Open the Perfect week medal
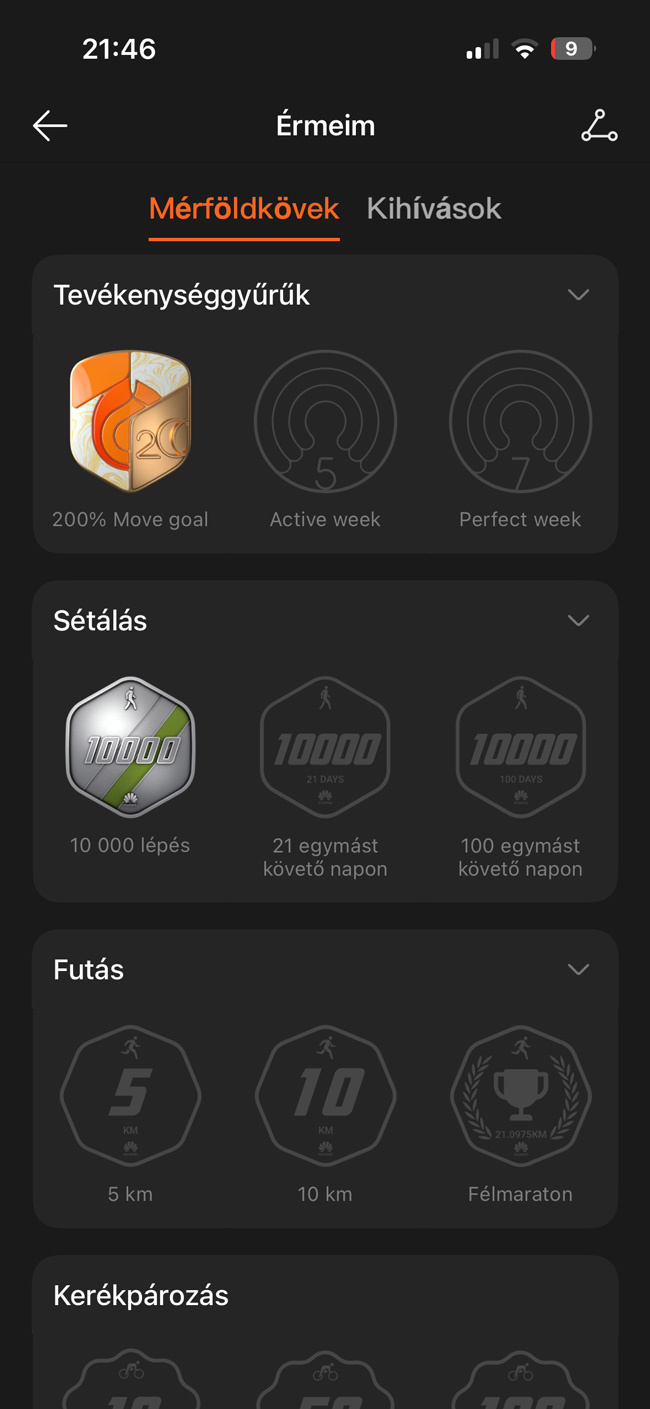Image resolution: width=650 pixels, height=1409 pixels. point(520,422)
